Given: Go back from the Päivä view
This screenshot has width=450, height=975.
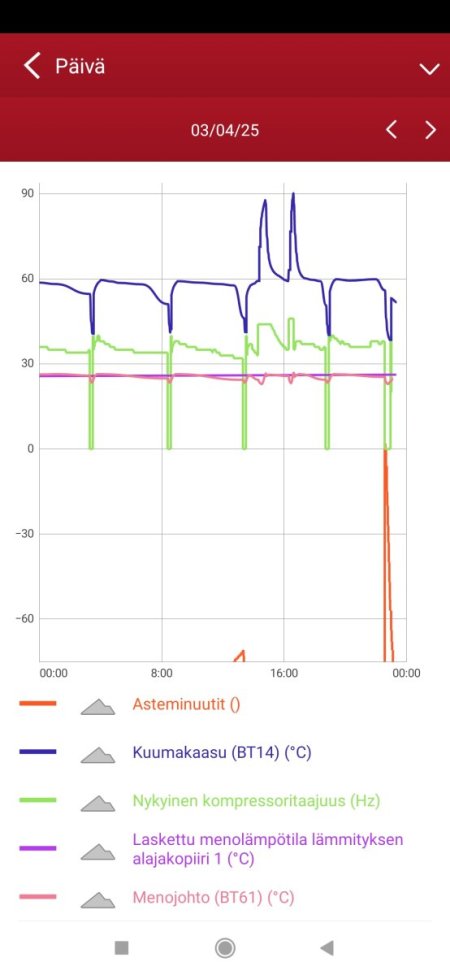Looking at the screenshot, I should pos(32,66).
